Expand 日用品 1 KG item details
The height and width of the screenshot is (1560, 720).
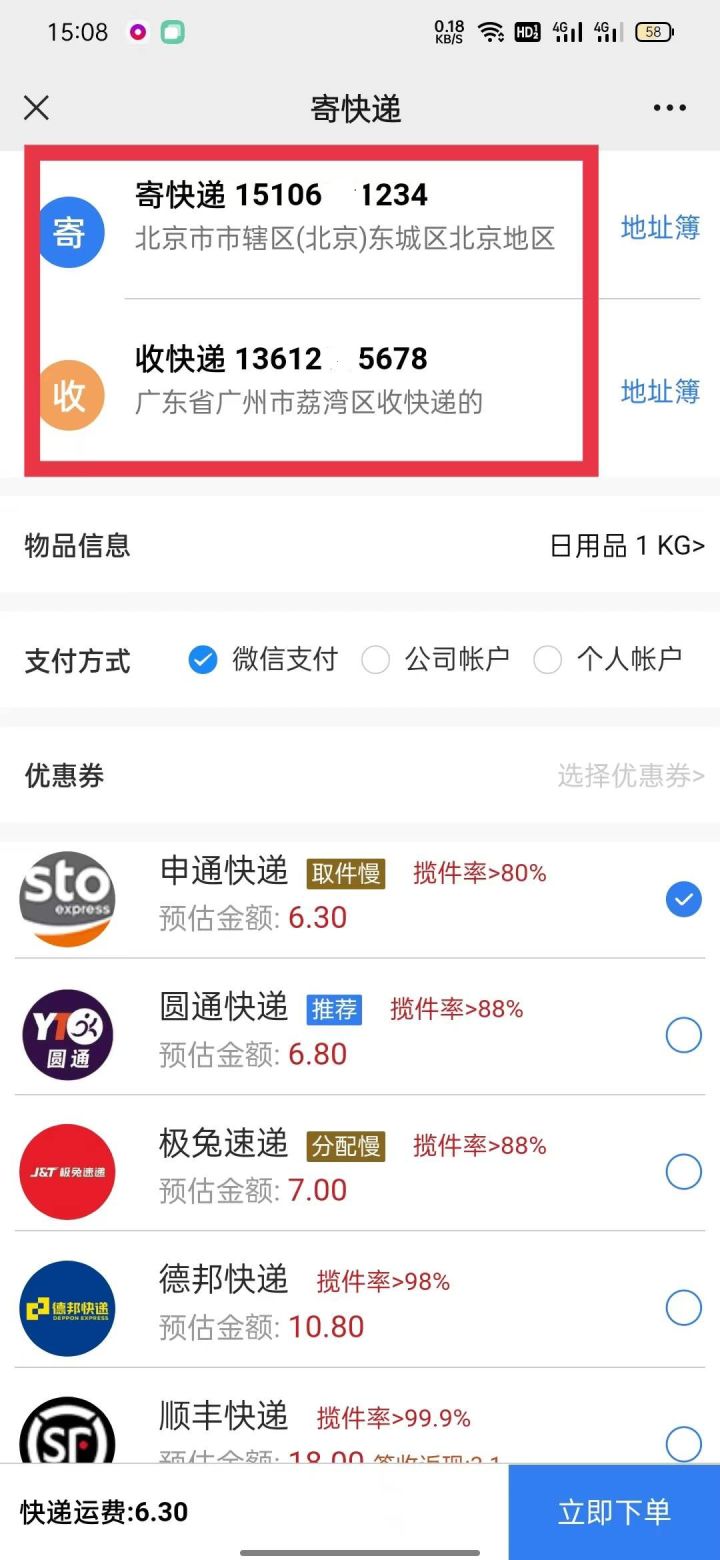628,546
